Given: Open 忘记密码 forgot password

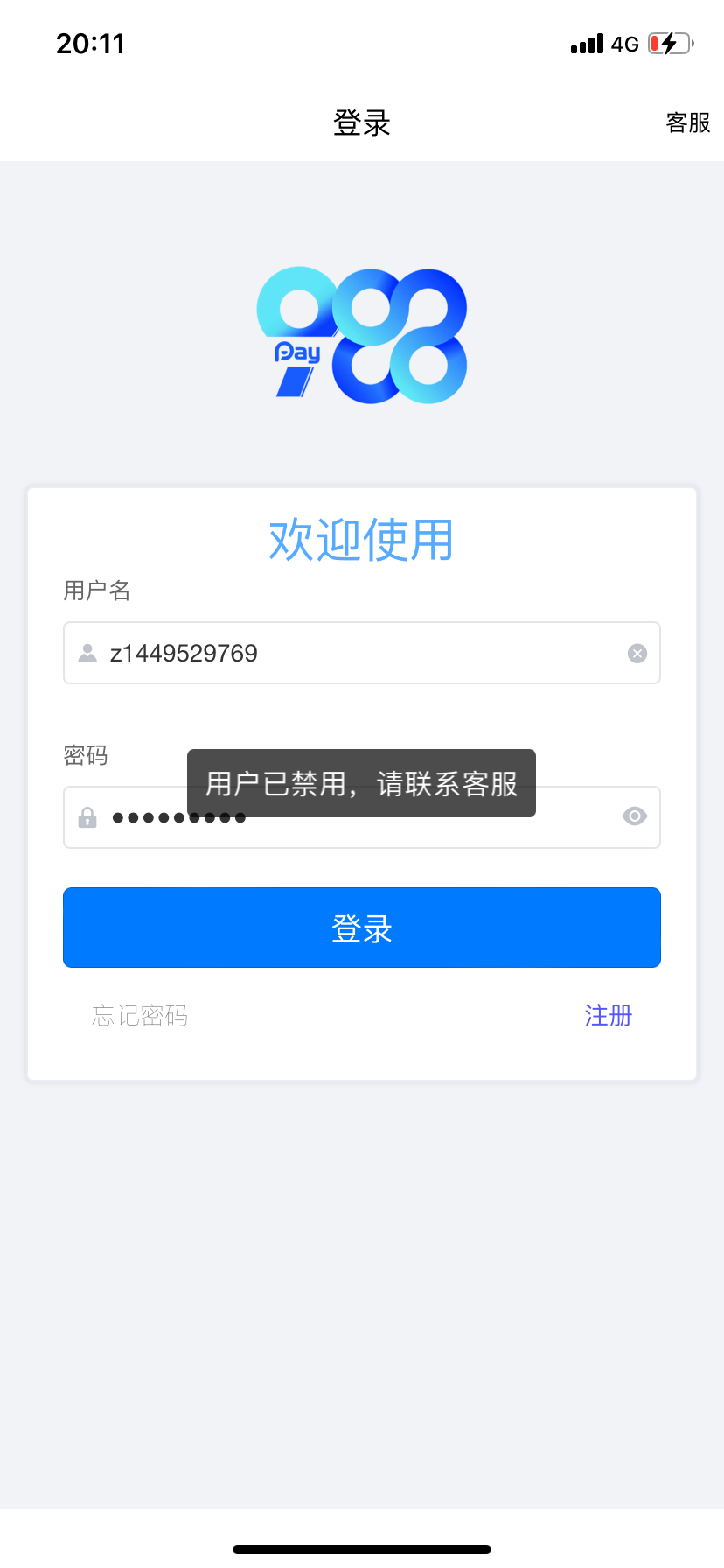Looking at the screenshot, I should 140,1015.
